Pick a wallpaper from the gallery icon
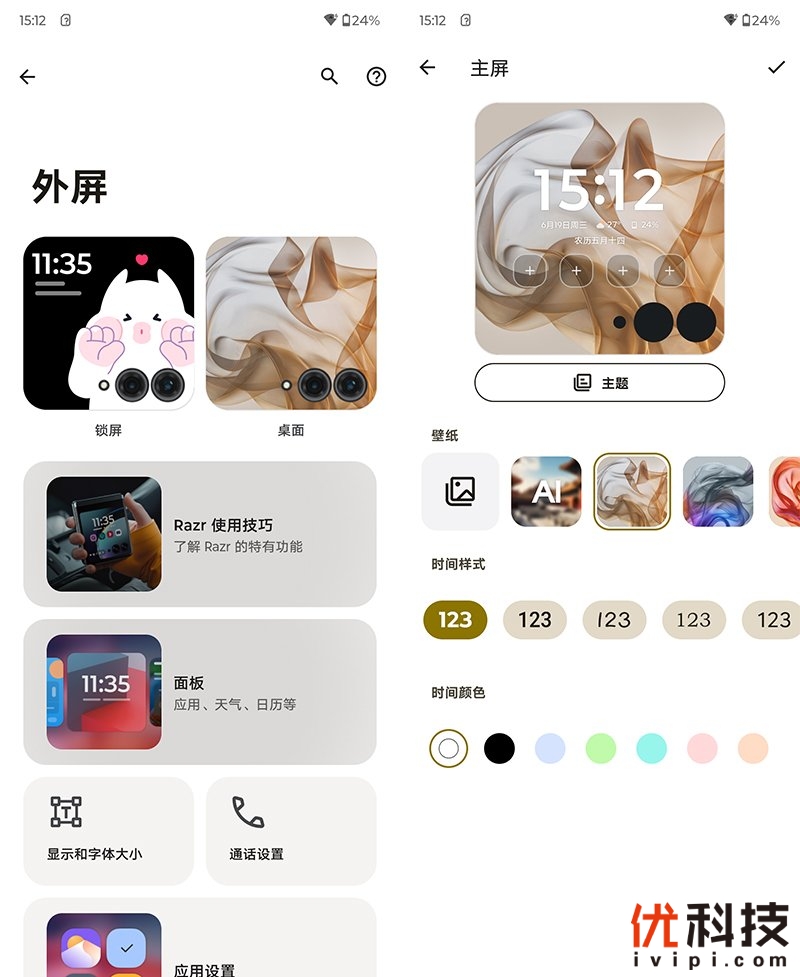The height and width of the screenshot is (977, 800). [x=460, y=491]
